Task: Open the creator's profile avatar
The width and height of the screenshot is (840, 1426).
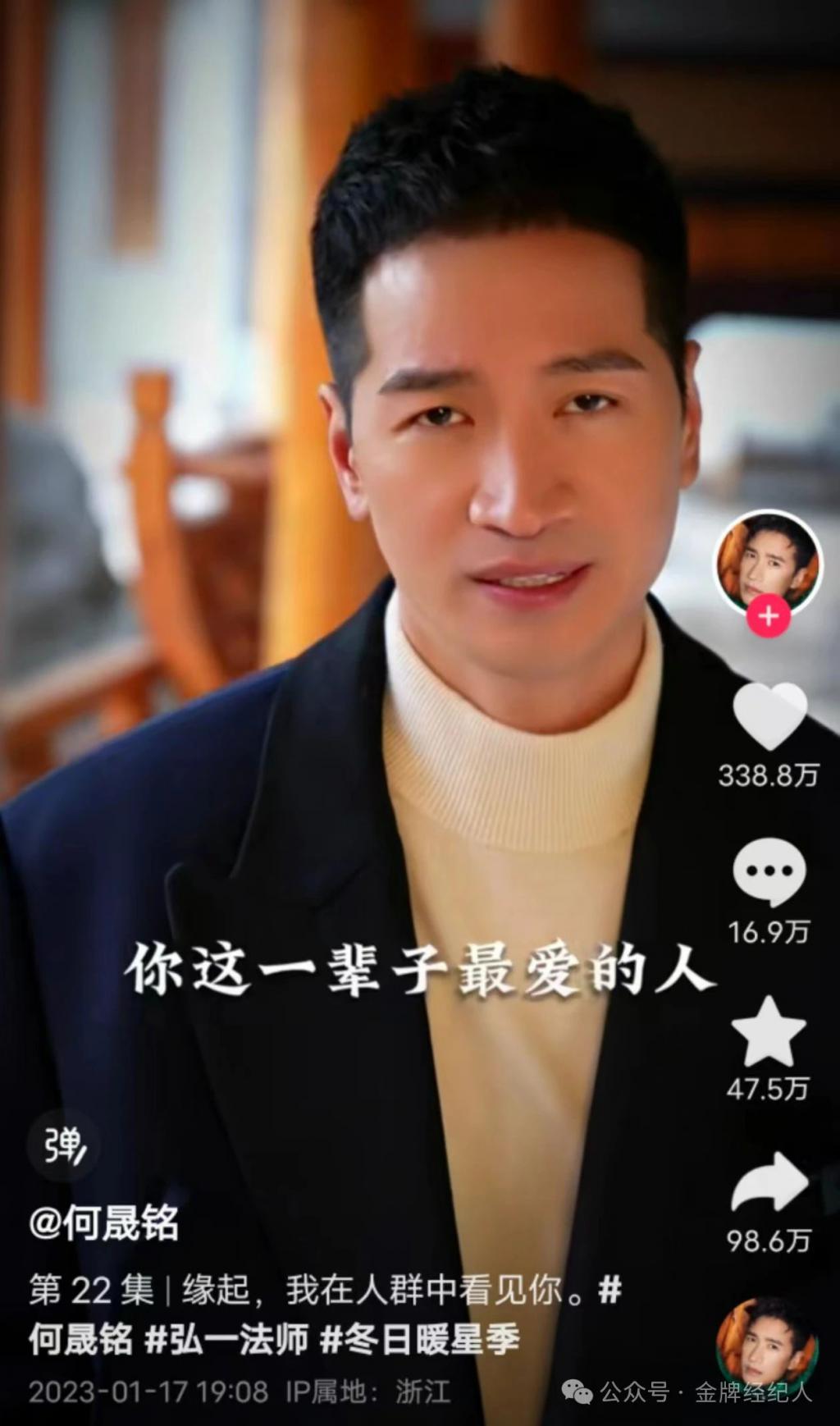Action: pos(768,560)
